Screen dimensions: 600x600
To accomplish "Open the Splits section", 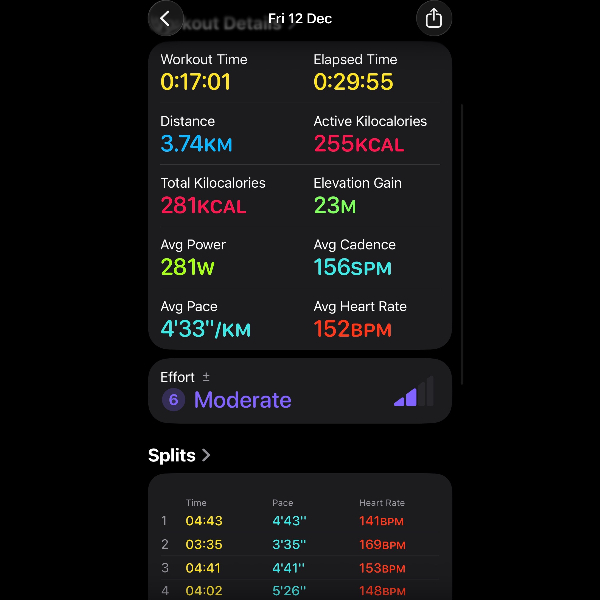I will click(x=180, y=455).
